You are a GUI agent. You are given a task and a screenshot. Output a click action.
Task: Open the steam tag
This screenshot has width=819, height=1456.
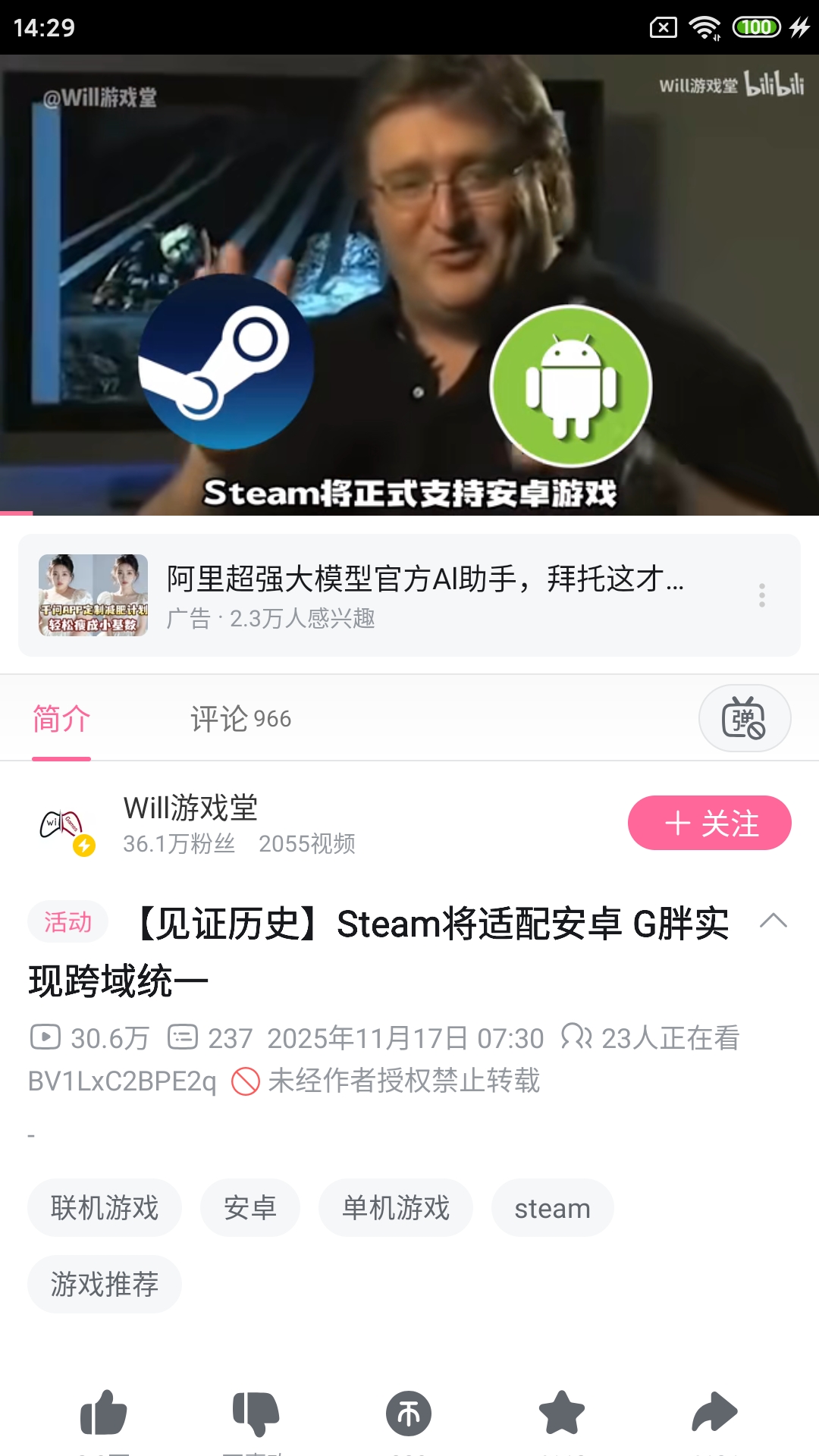click(552, 1208)
